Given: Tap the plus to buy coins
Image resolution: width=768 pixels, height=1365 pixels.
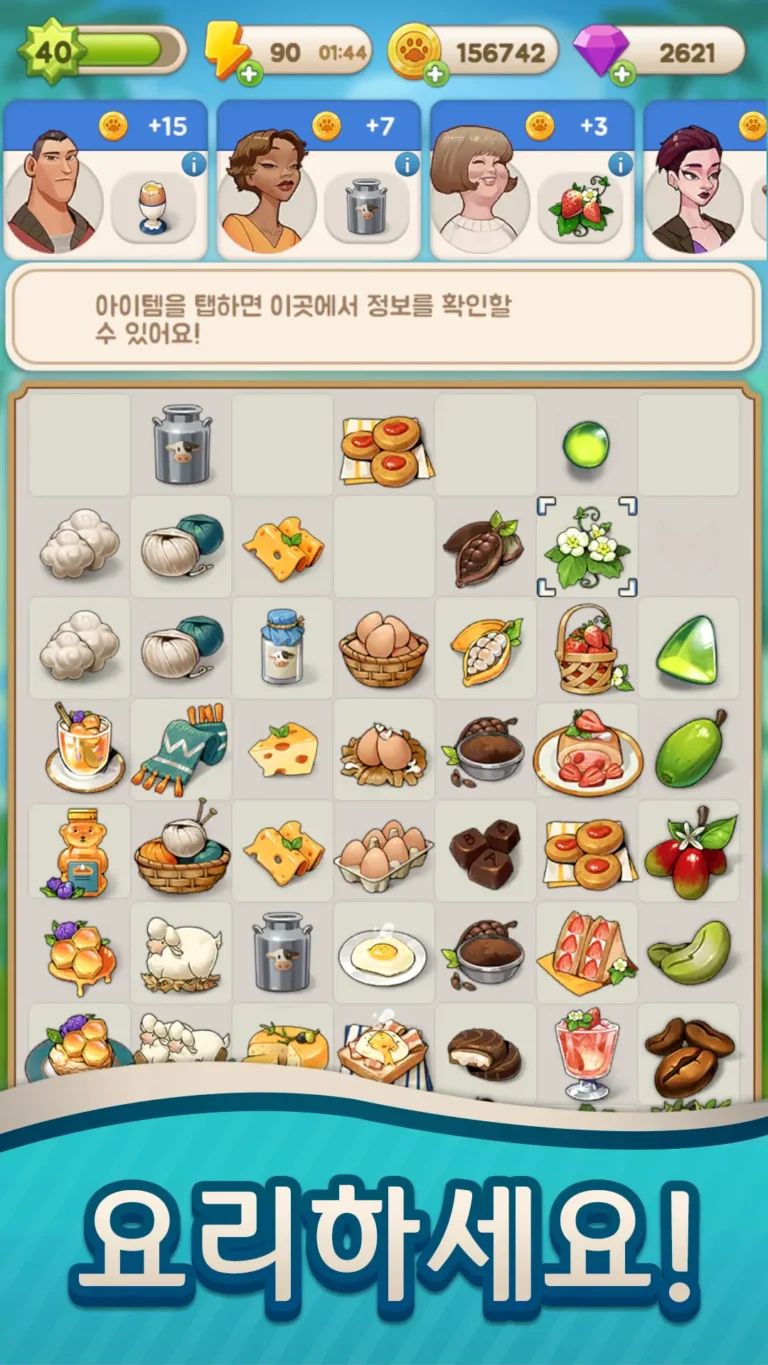Looking at the screenshot, I should pos(435,73).
